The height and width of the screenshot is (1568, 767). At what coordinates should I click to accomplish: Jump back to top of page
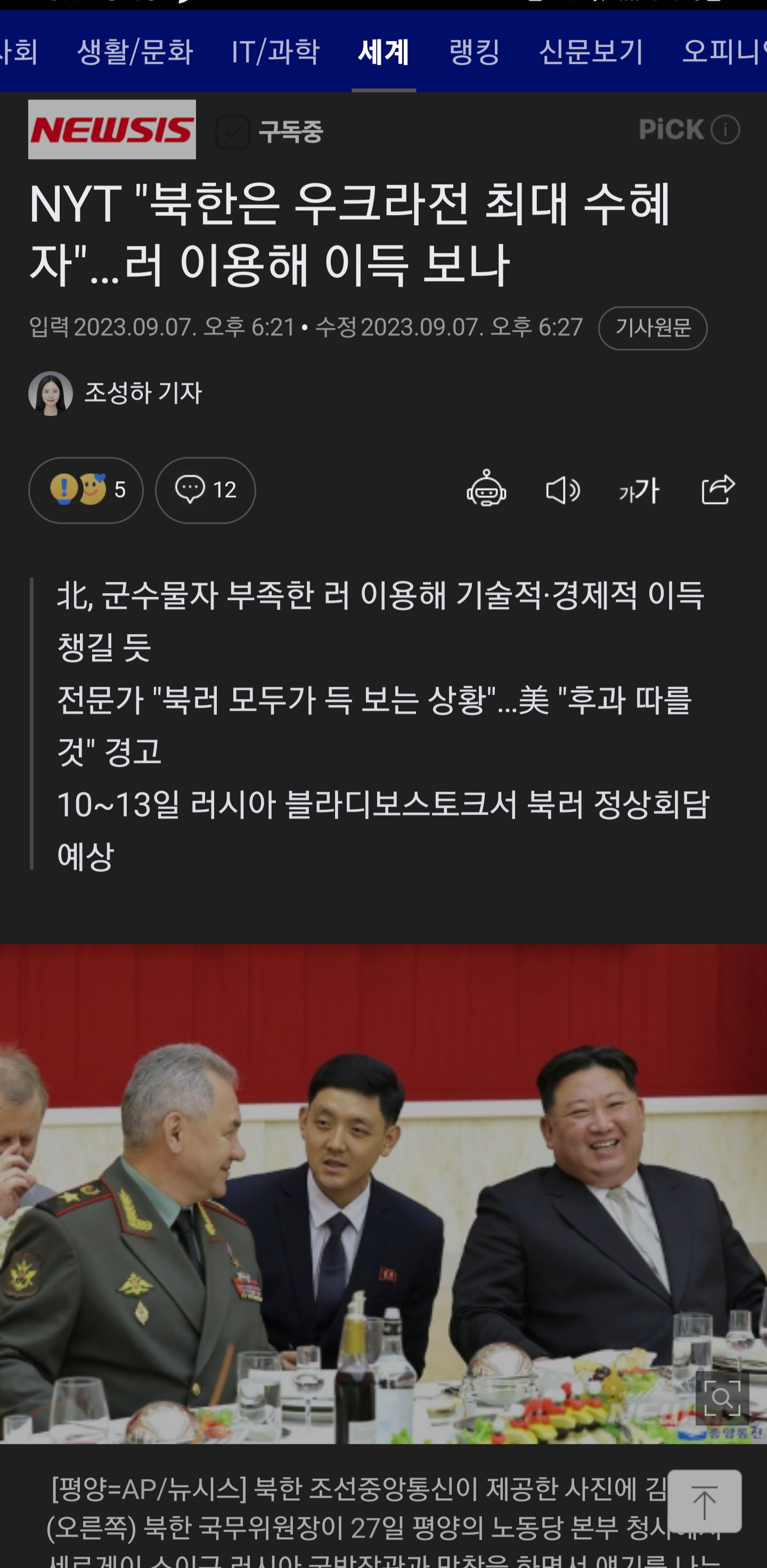click(x=704, y=1501)
